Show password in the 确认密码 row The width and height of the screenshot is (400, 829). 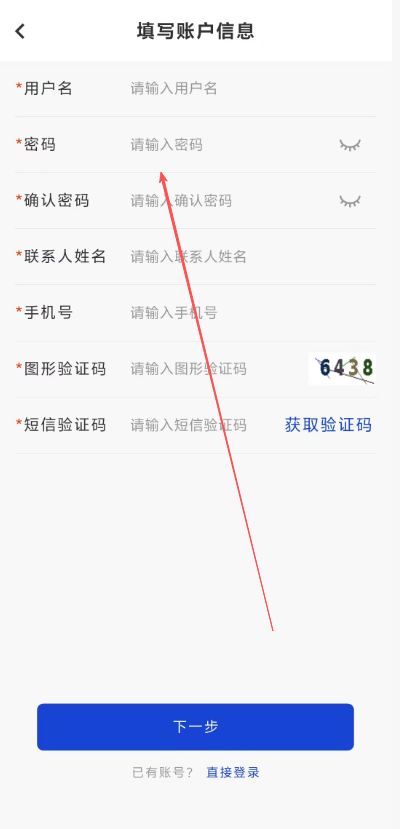pos(350,201)
